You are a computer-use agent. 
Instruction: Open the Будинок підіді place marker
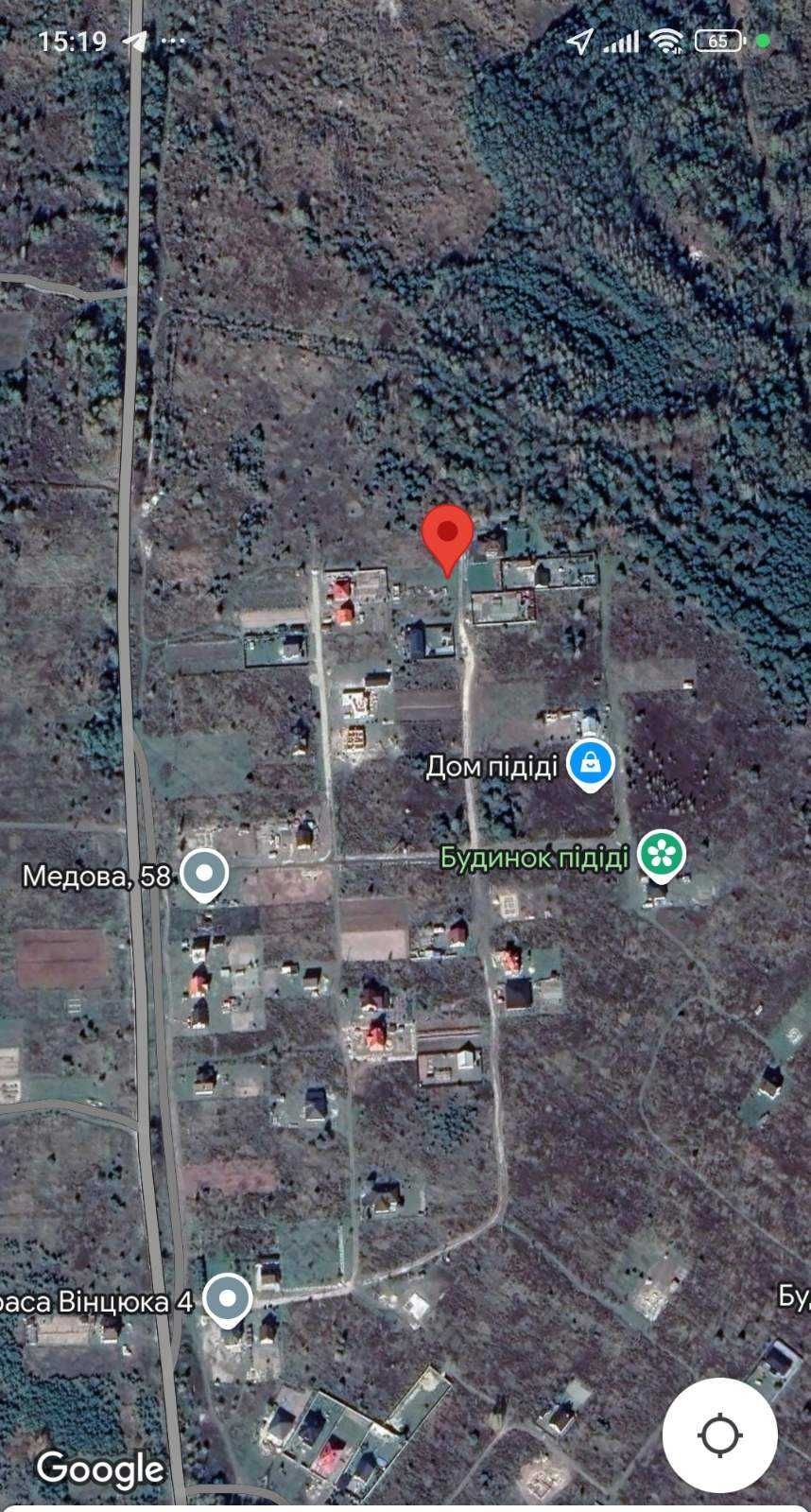(x=662, y=855)
